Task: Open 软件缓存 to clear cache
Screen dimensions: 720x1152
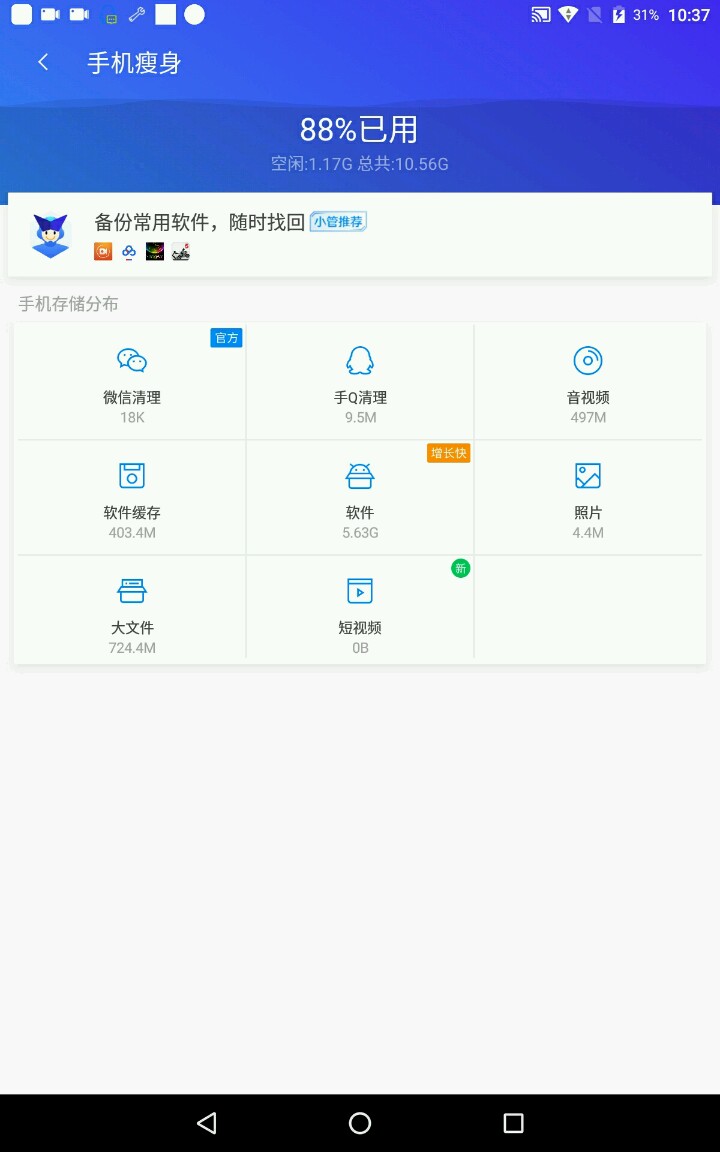Action: [132, 497]
